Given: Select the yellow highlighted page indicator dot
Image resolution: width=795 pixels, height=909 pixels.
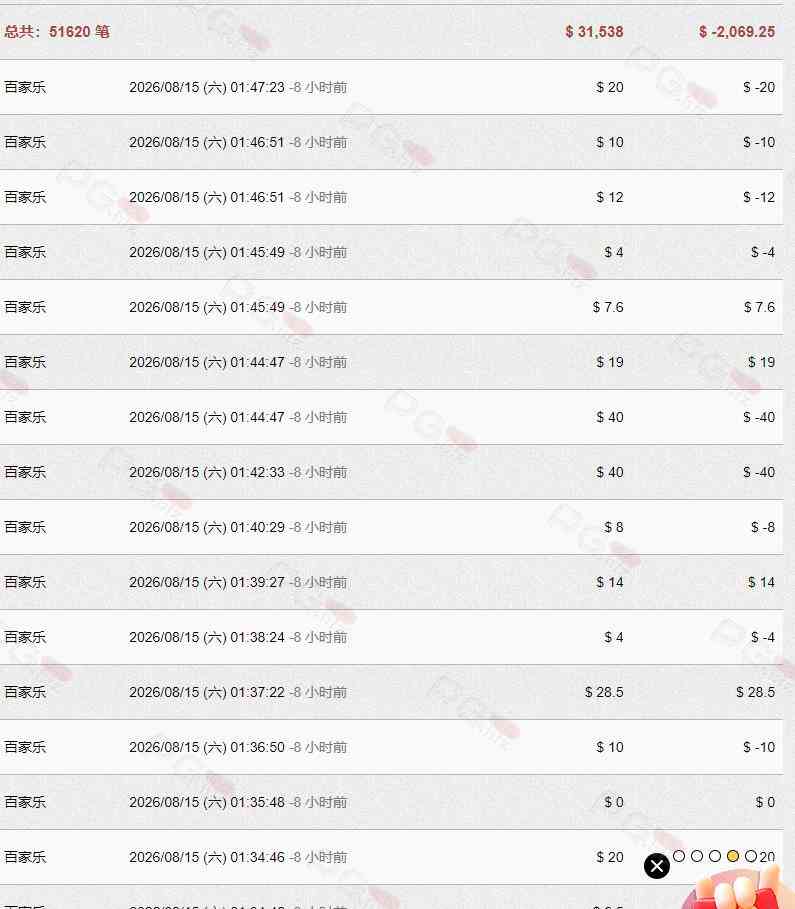Looking at the screenshot, I should [732, 856].
